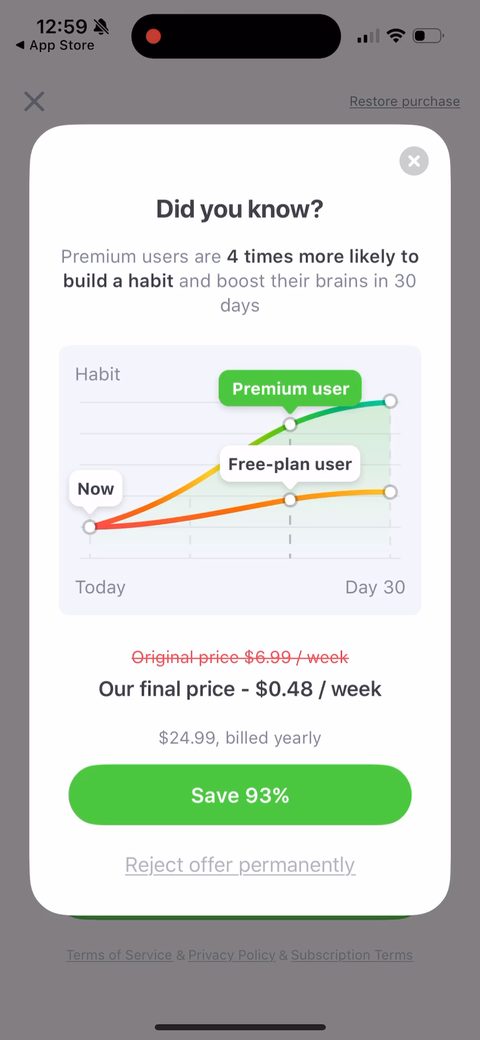The width and height of the screenshot is (480, 1040).
Task: Open Restore purchase
Action: click(x=404, y=101)
